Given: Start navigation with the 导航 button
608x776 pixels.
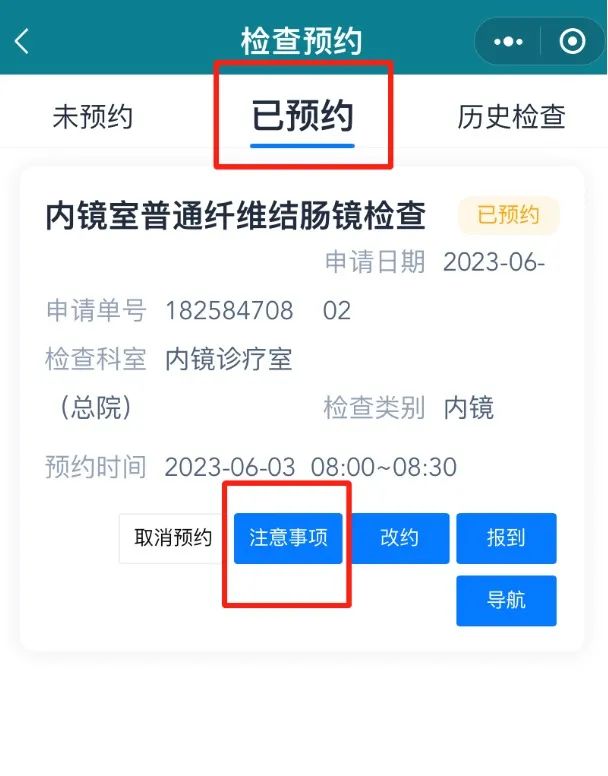Looking at the screenshot, I should [x=506, y=600].
